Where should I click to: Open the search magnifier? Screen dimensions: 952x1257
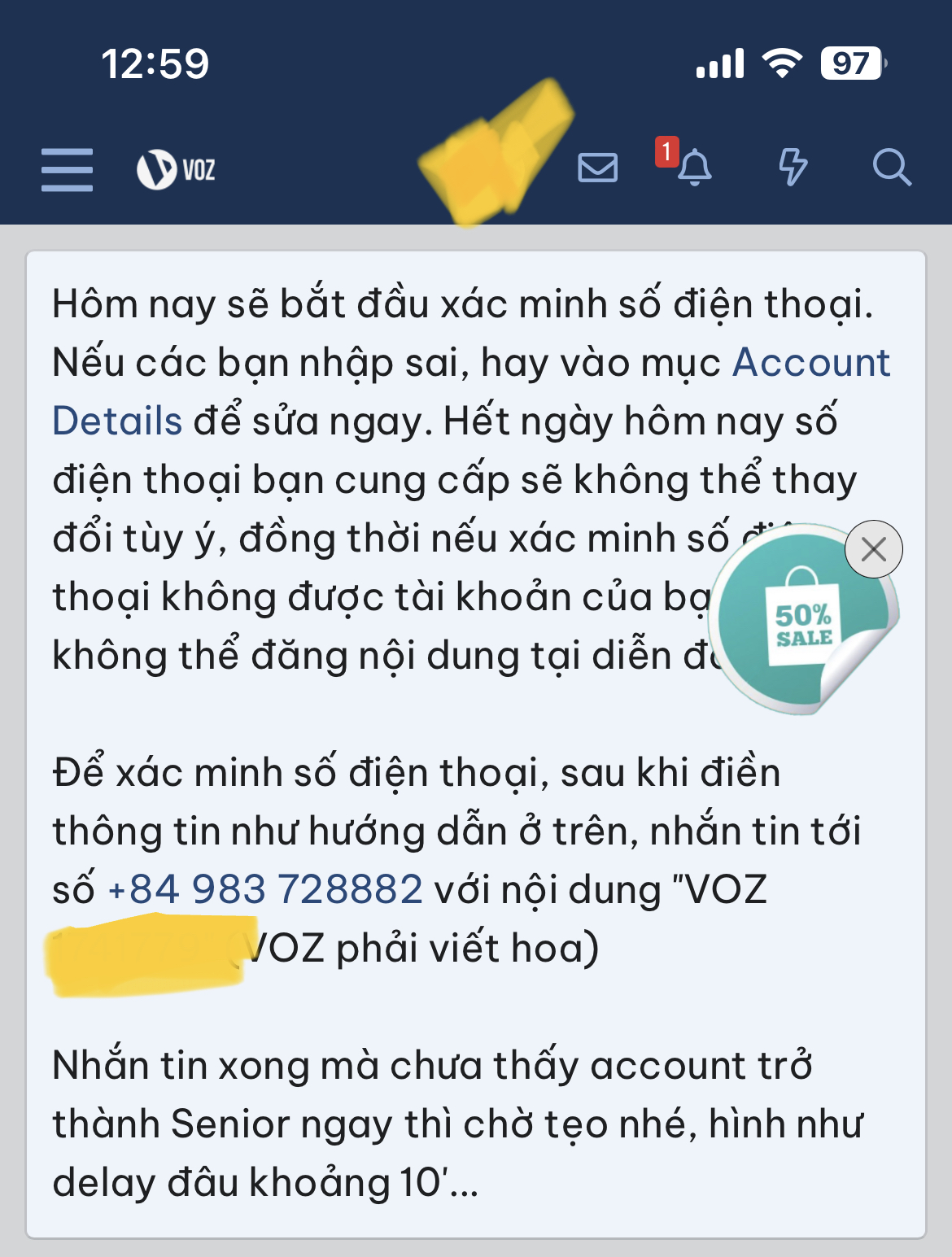point(891,168)
